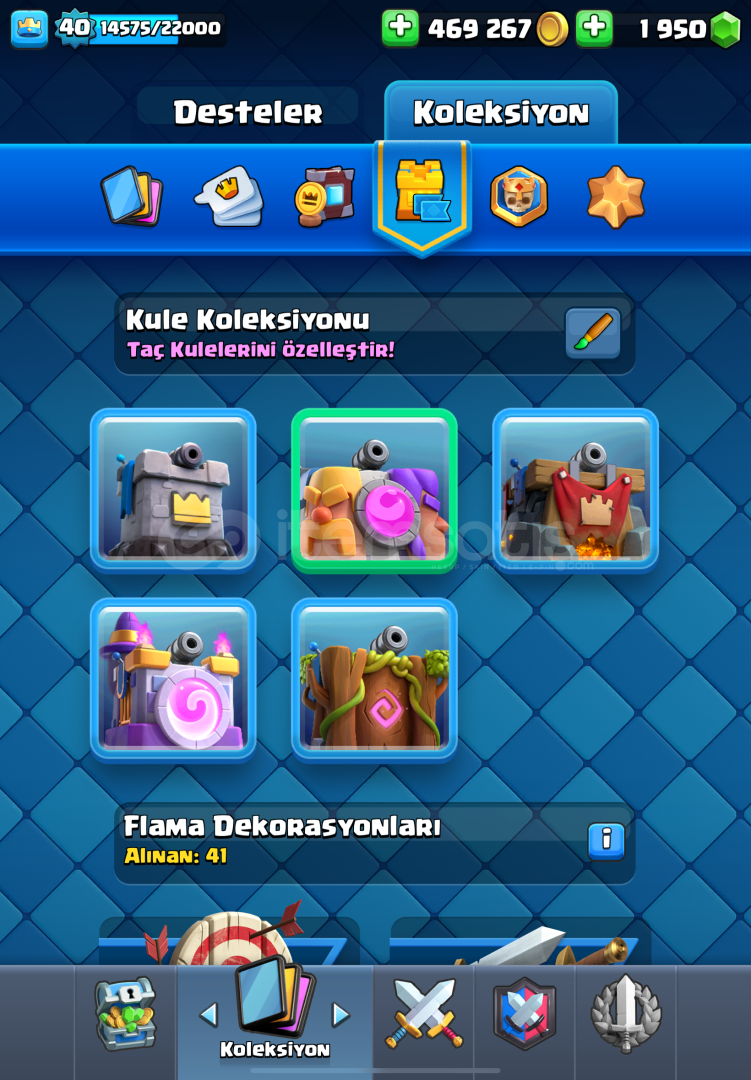Go to the battle crossed swords tab
Screen dimensions: 751x1080
[x=424, y=1013]
